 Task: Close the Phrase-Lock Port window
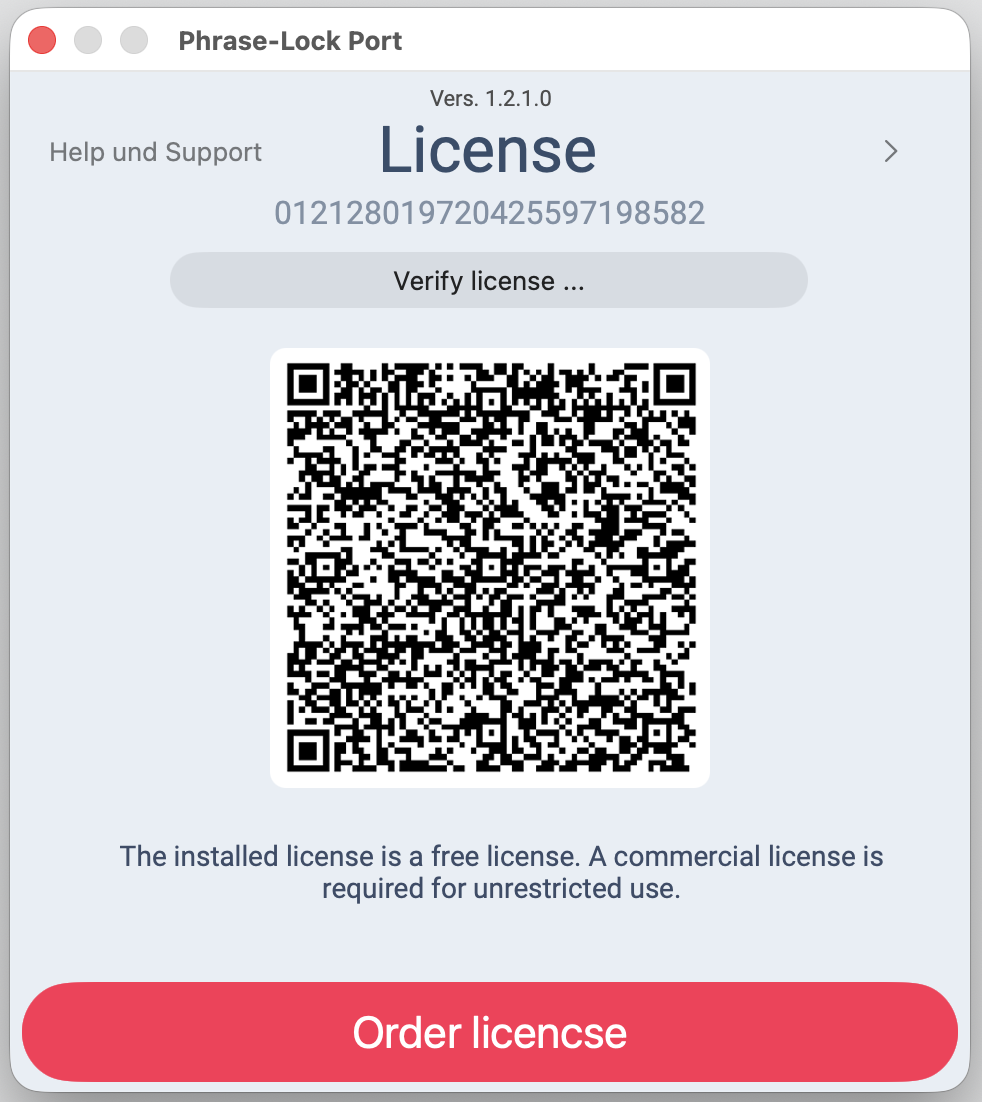tap(42, 41)
